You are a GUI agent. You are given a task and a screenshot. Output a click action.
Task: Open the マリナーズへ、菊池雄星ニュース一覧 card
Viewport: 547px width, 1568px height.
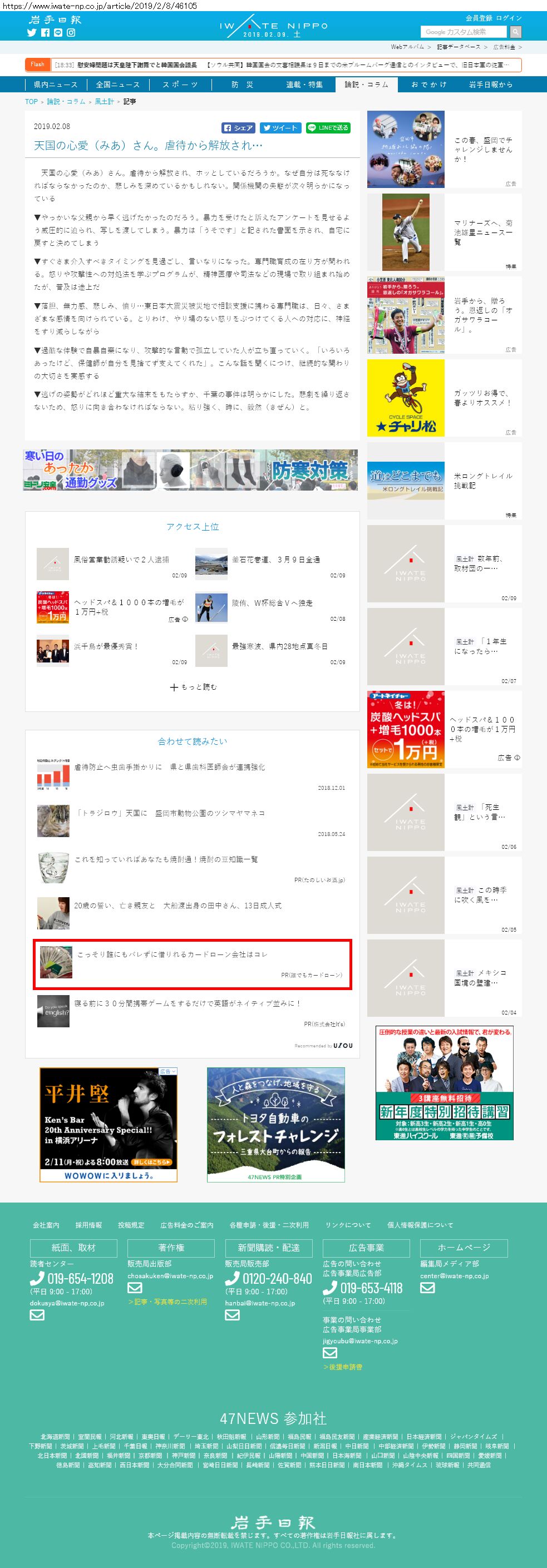[482, 233]
